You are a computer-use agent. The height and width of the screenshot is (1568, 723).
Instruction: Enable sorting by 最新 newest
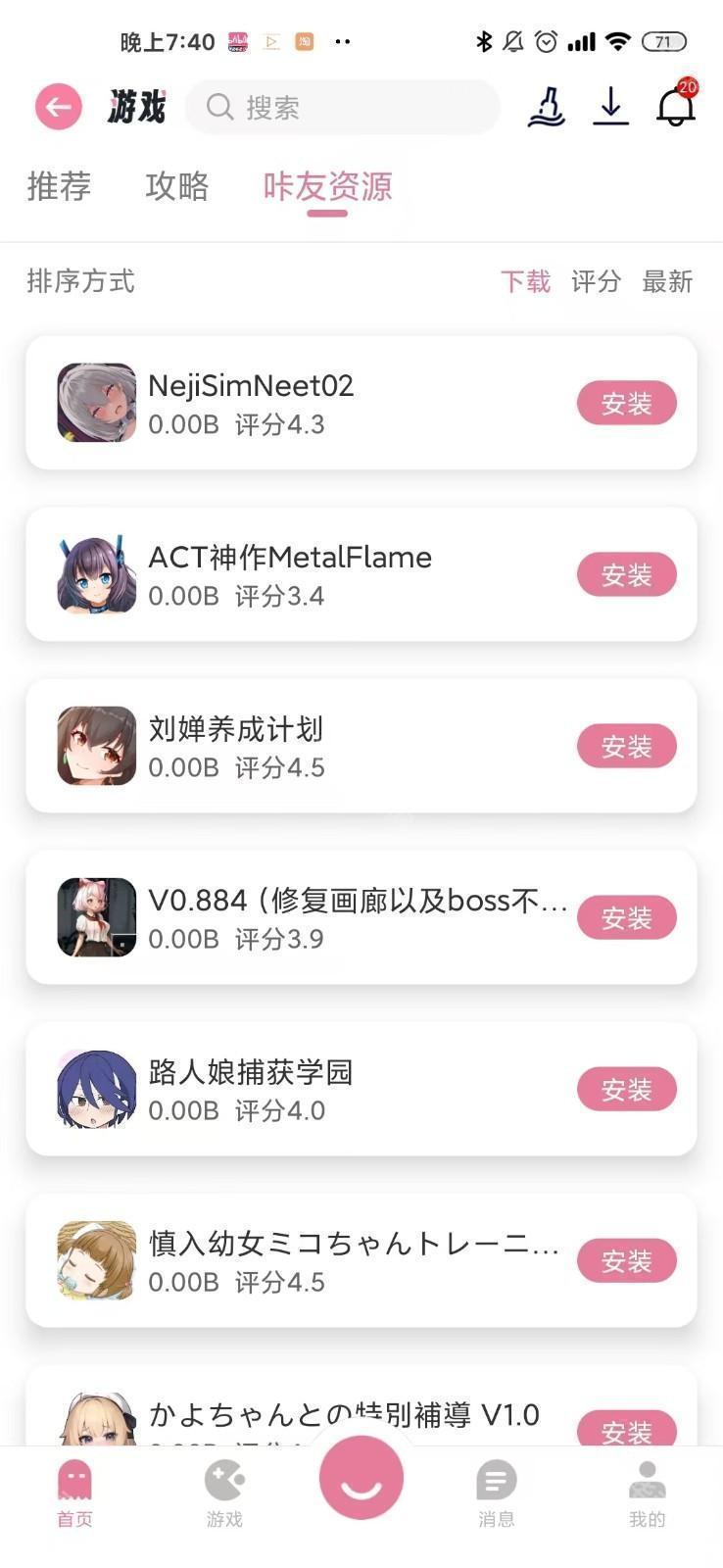point(667,282)
